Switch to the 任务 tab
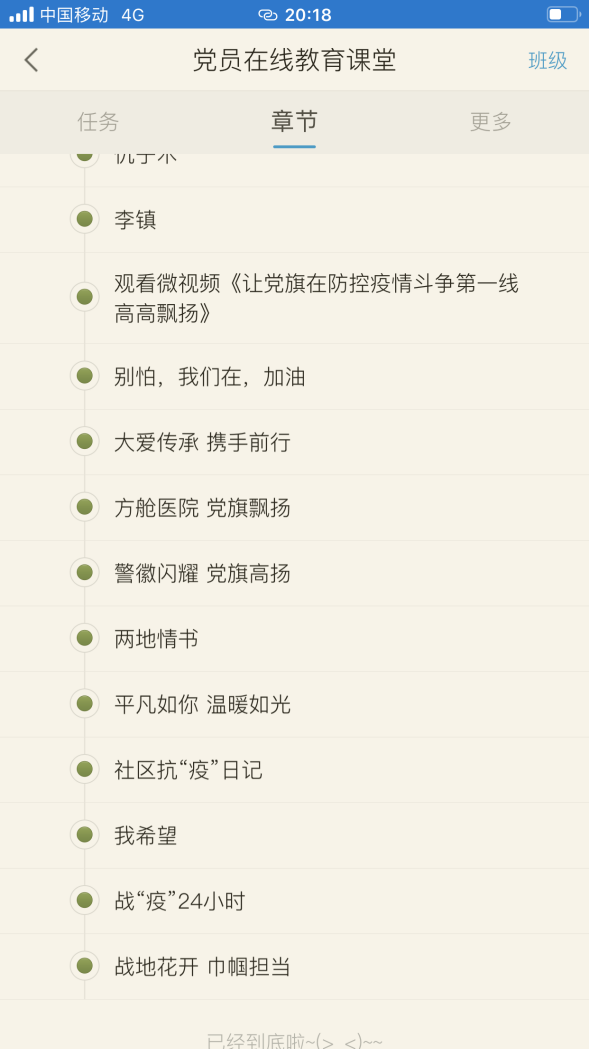 coord(98,122)
